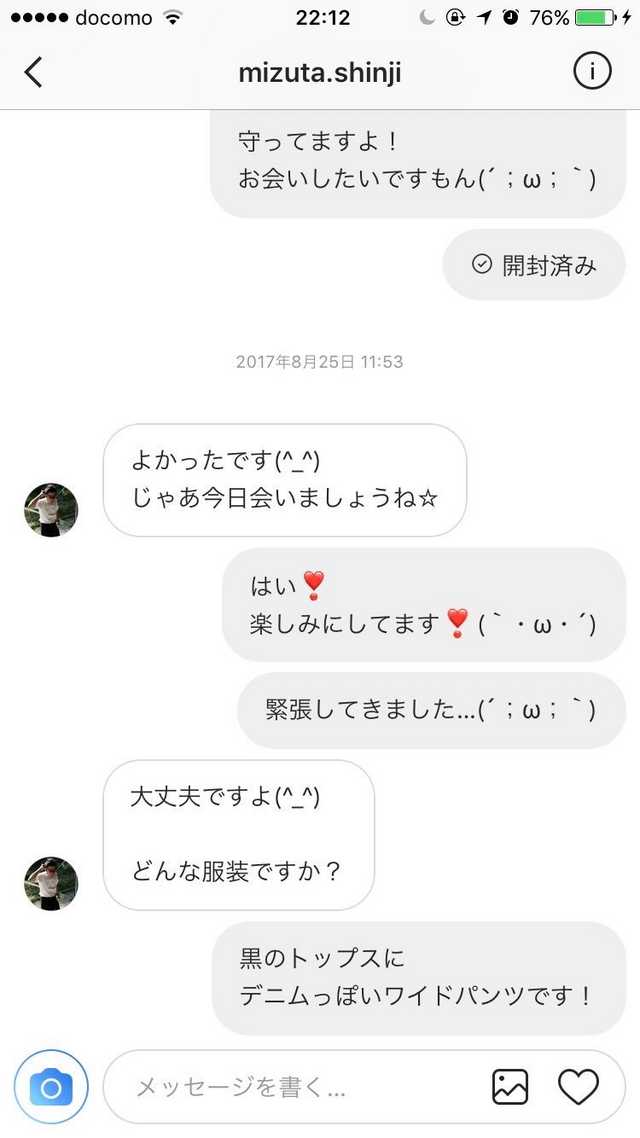Send a heart reaction
Viewport: 640px width, 1138px height.
578,1087
